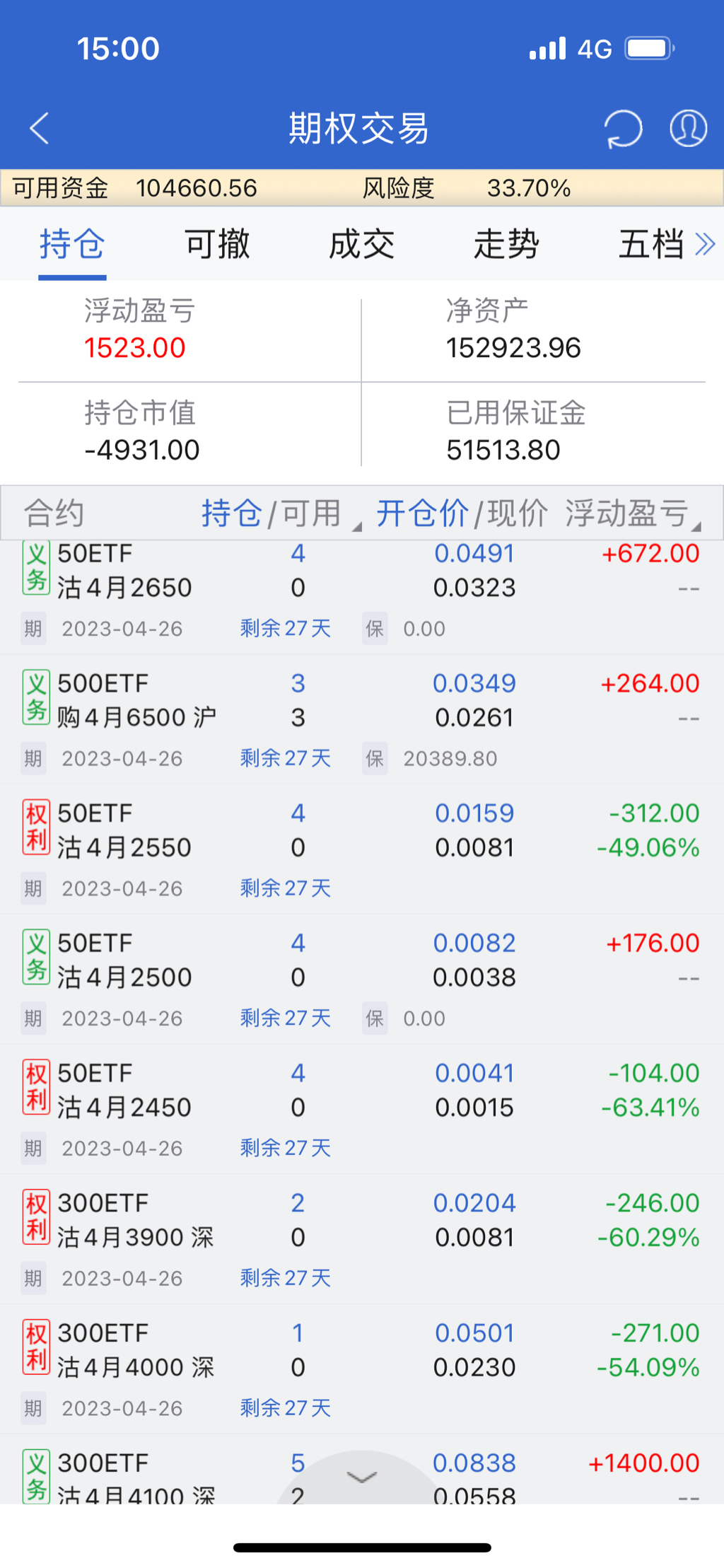Tap the down chevron collapse handle
Image resolution: width=724 pixels, height=1568 pixels.
(362, 1477)
